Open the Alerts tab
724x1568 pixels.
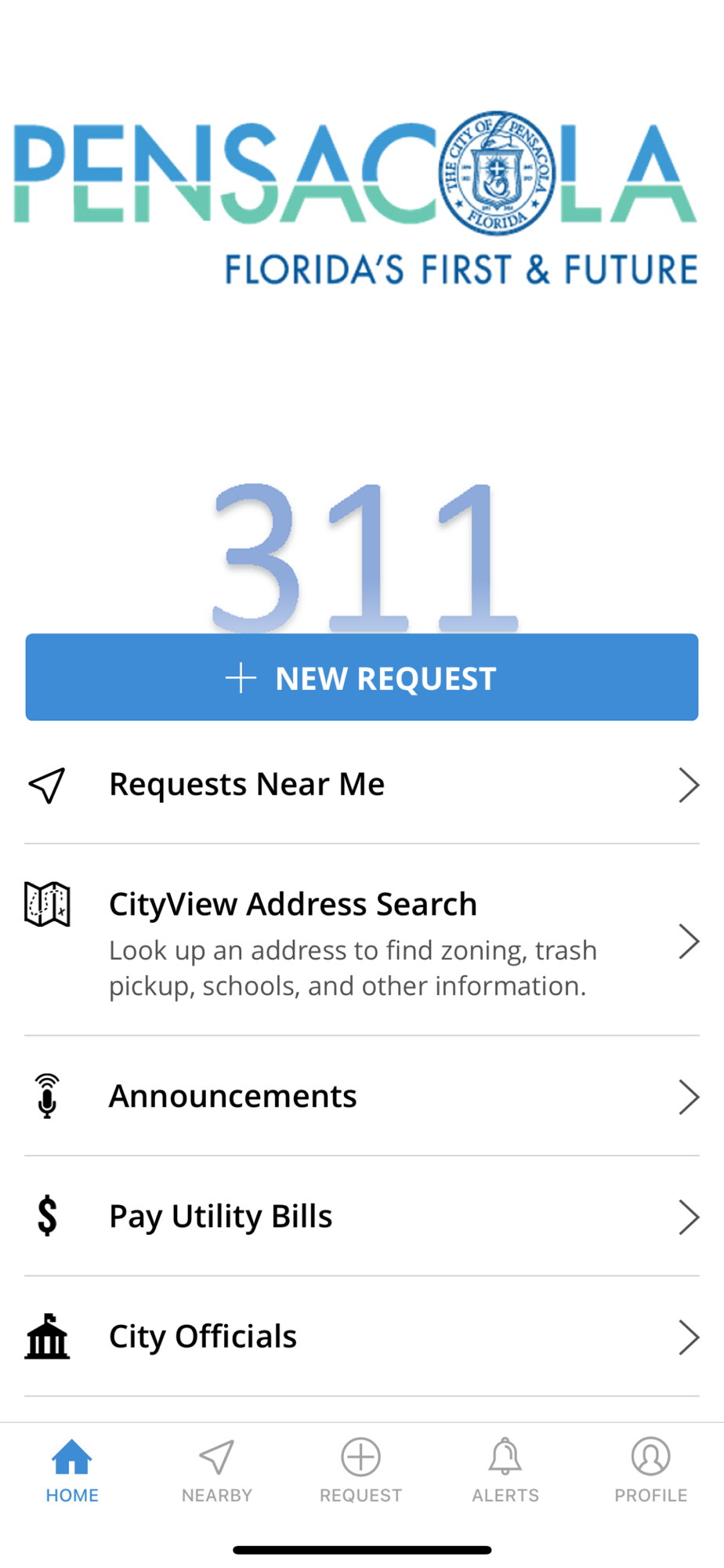click(x=505, y=1471)
